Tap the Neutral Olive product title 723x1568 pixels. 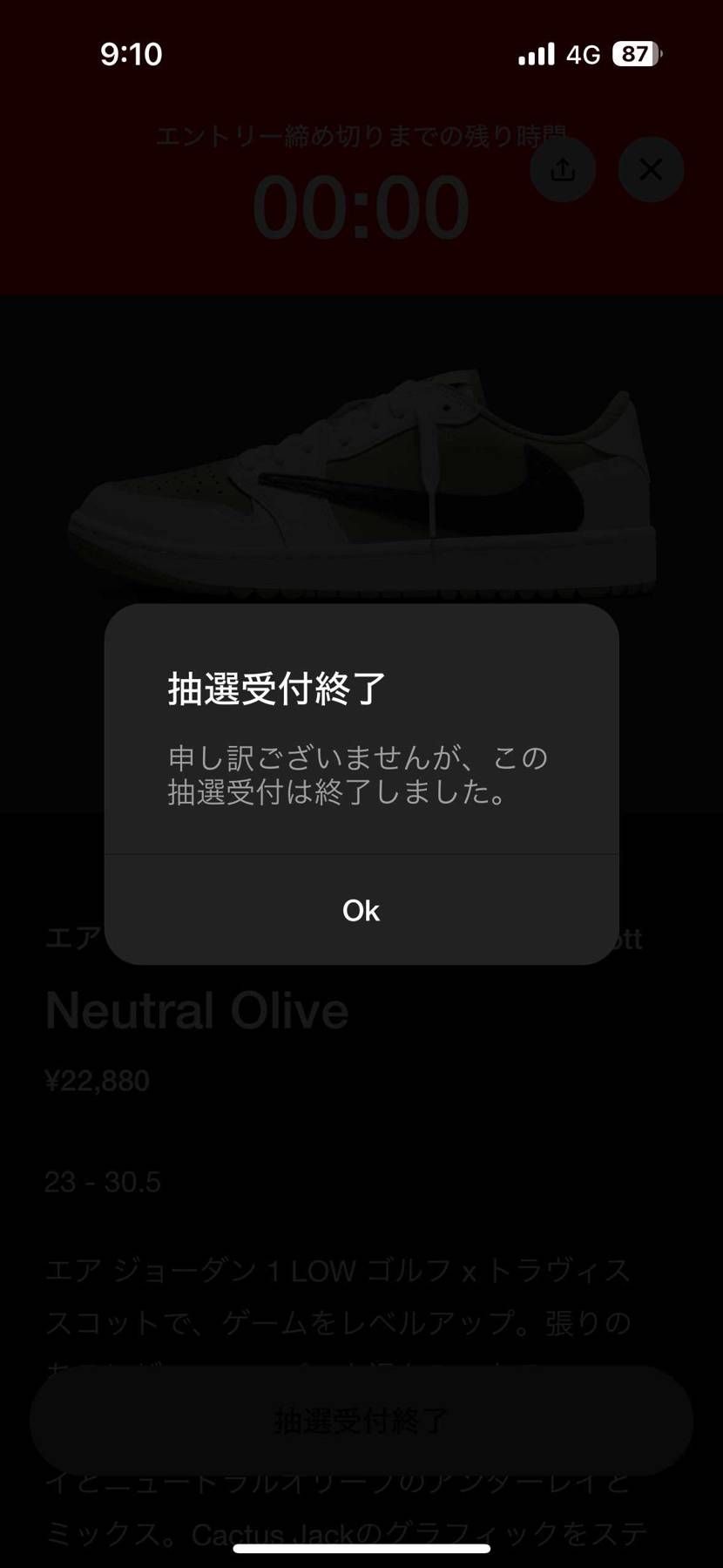pyautogui.click(x=197, y=1010)
